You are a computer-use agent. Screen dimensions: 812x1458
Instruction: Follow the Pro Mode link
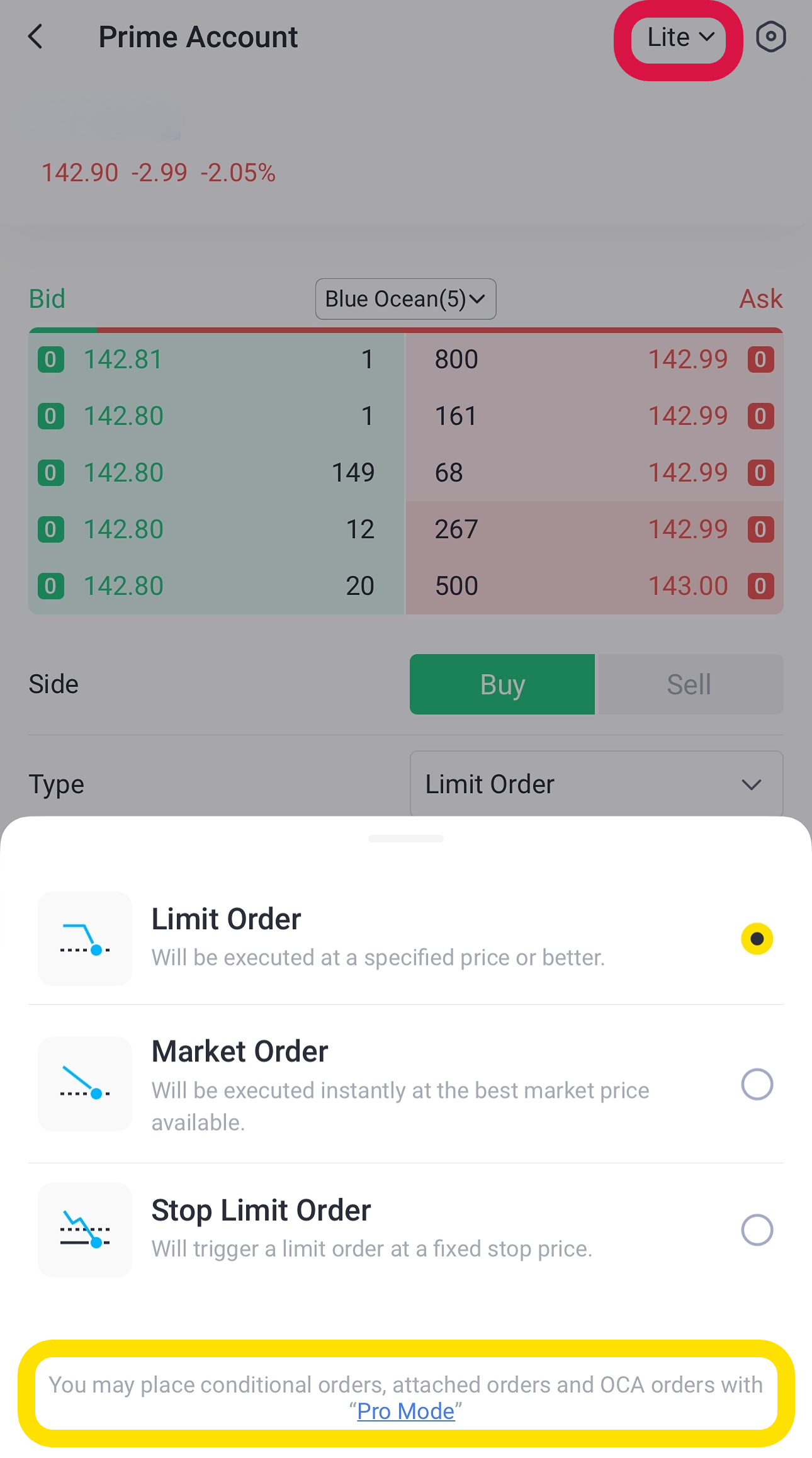tap(406, 1411)
